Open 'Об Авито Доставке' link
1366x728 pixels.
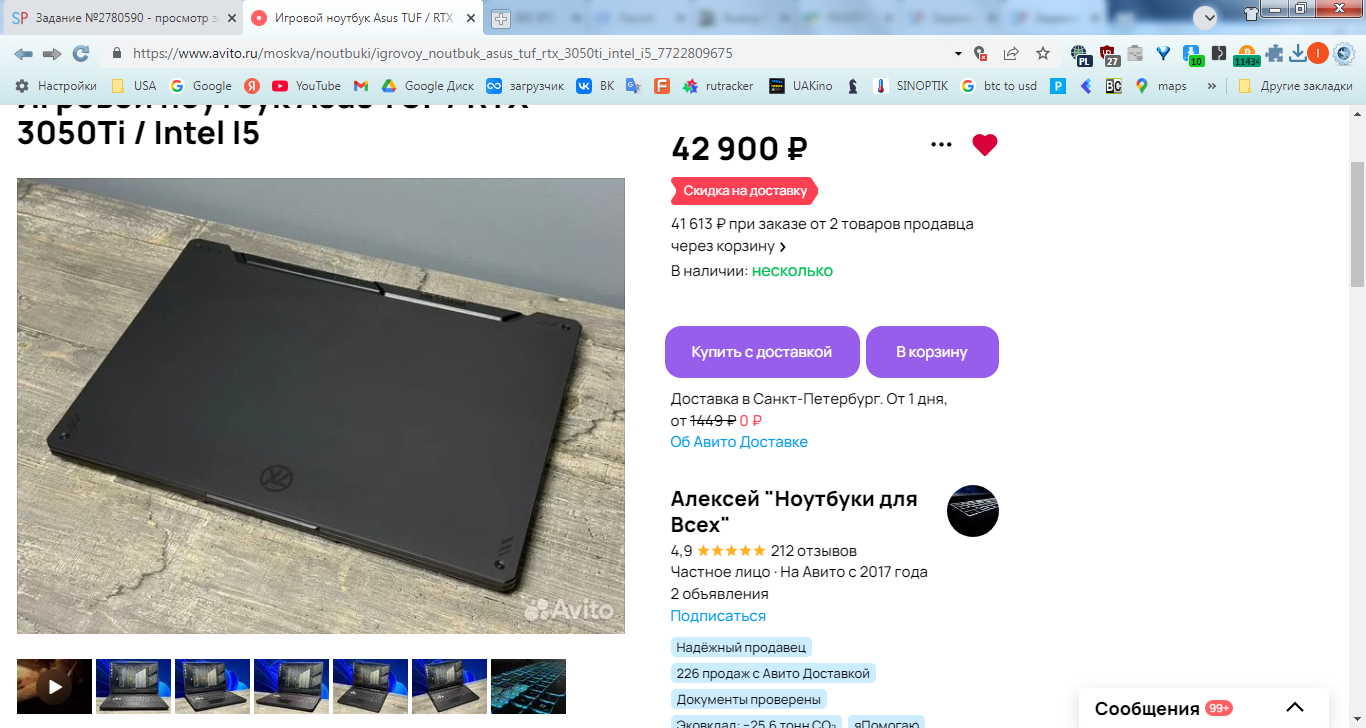click(739, 442)
